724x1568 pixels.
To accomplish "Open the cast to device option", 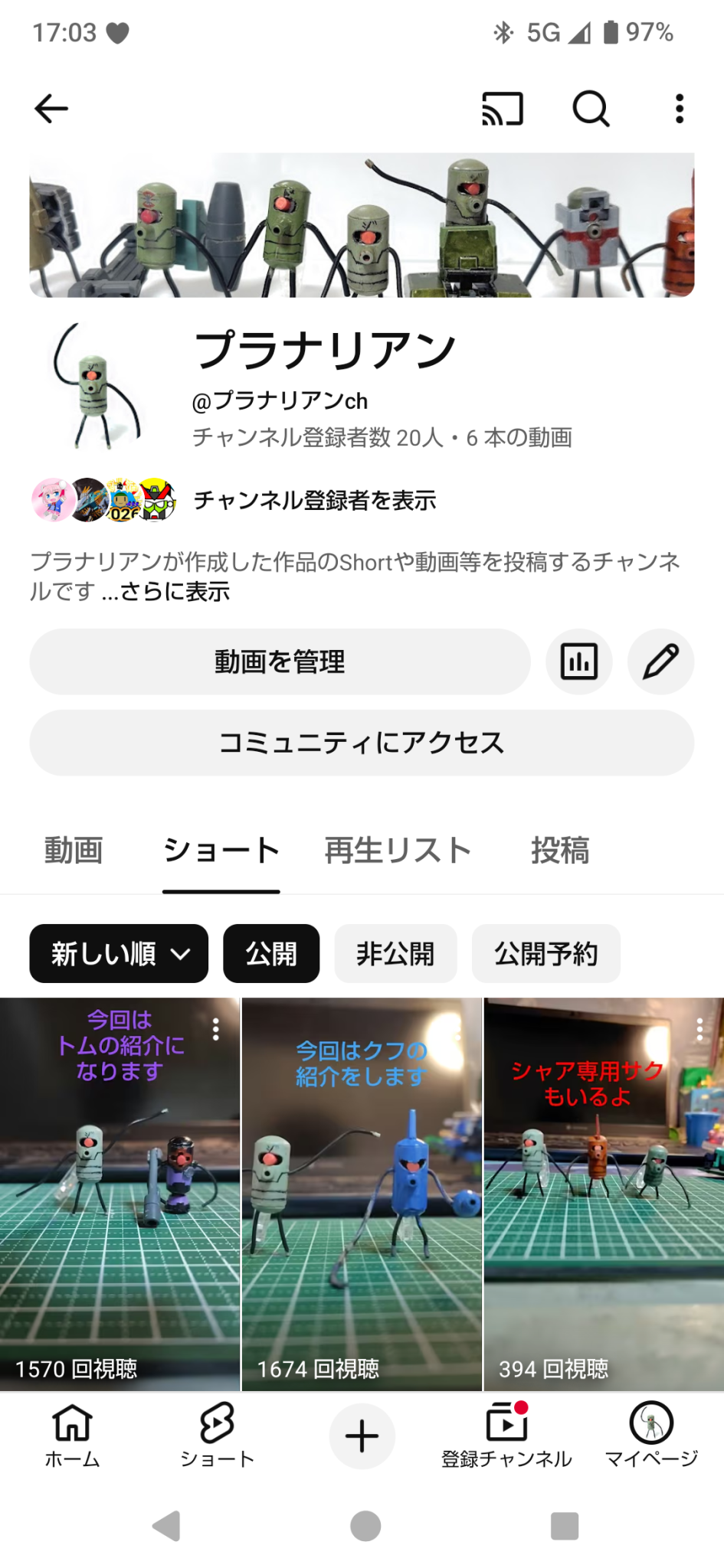I will pos(503,109).
